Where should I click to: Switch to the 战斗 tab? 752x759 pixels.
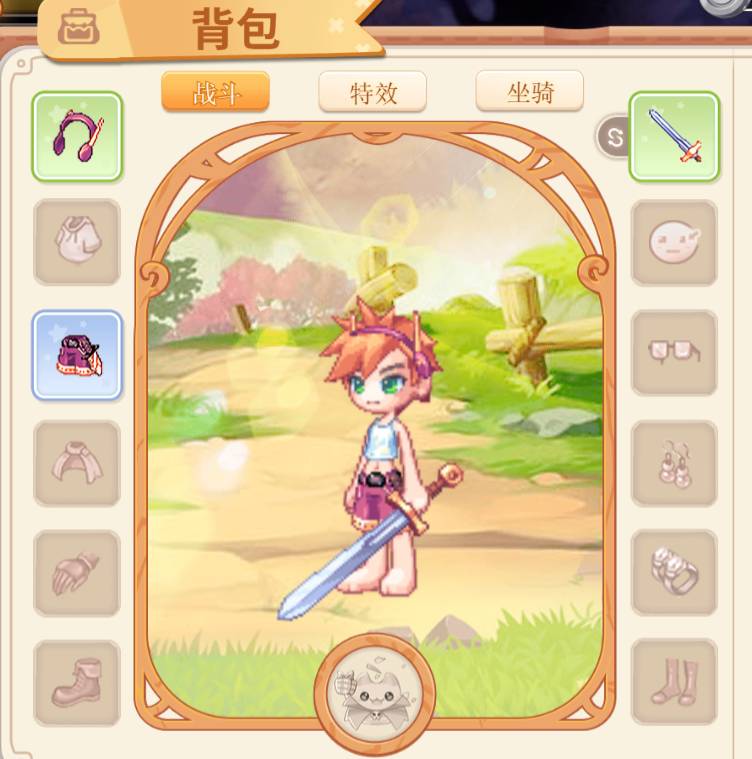(215, 92)
